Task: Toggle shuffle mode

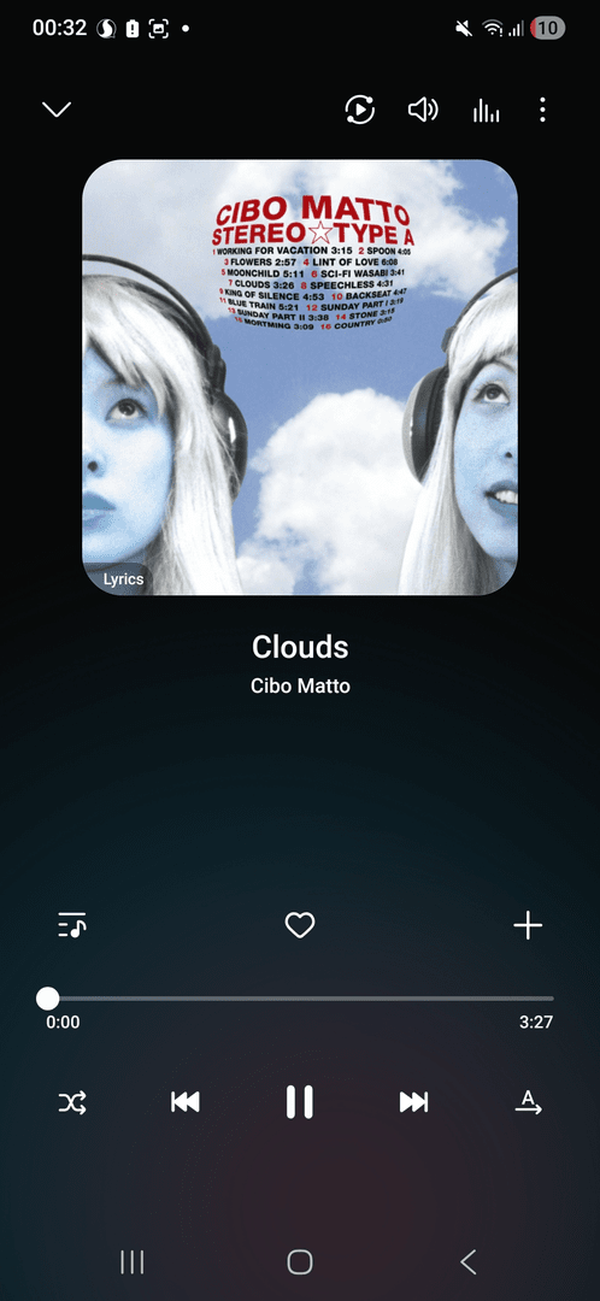Action: click(72, 1102)
